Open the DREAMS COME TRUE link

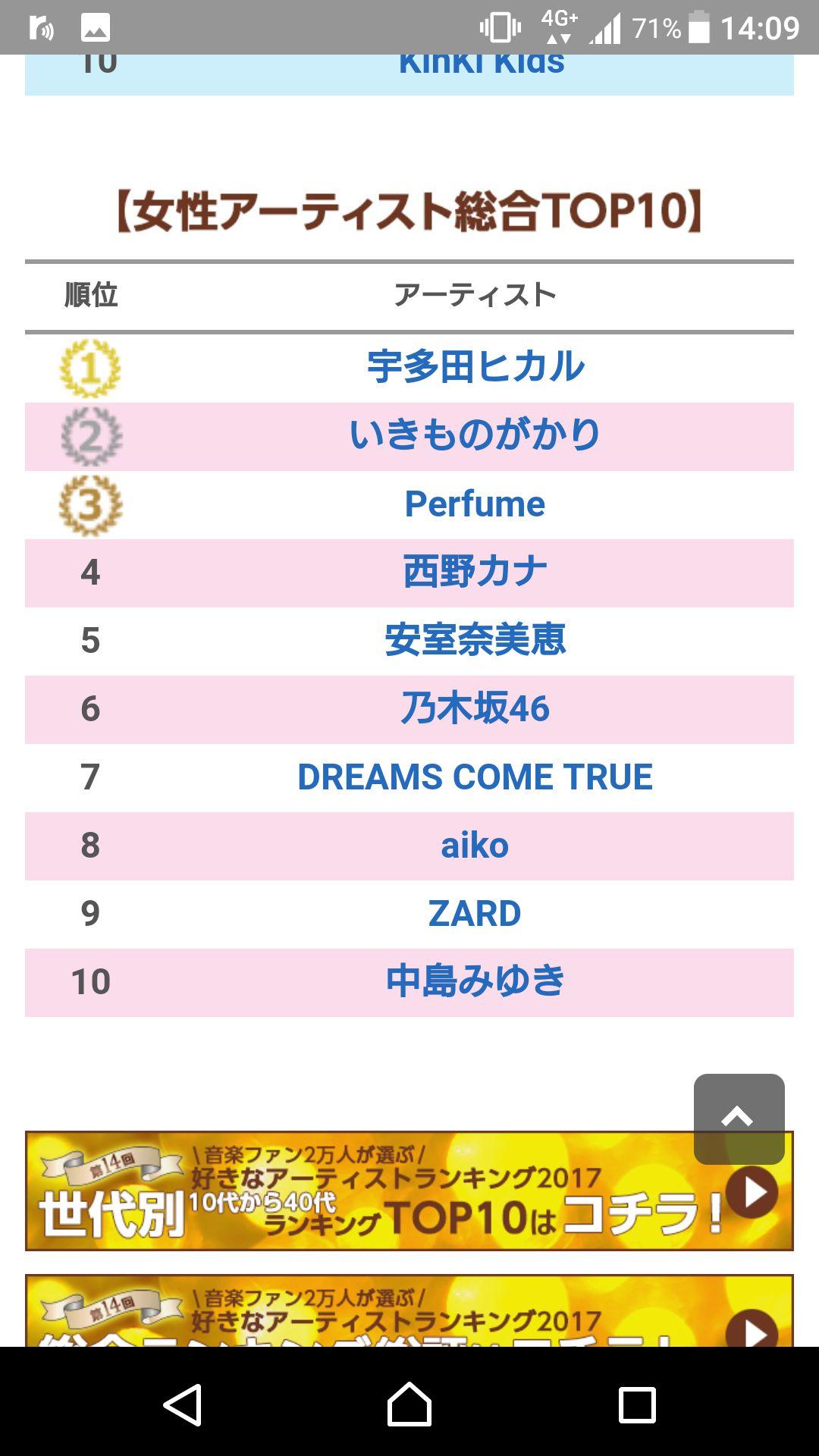click(475, 777)
